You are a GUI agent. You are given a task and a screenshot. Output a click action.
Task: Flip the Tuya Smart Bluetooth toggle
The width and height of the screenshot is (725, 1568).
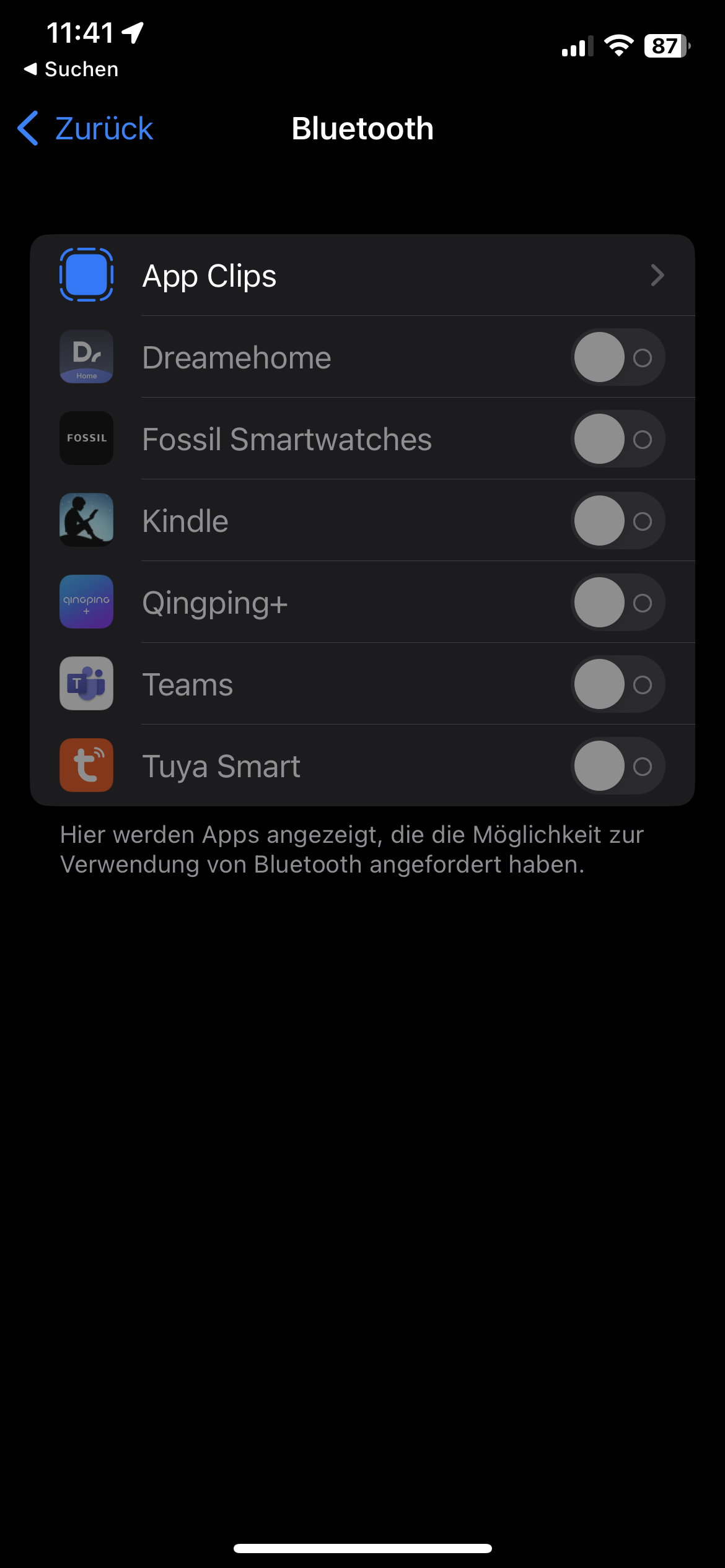click(618, 766)
